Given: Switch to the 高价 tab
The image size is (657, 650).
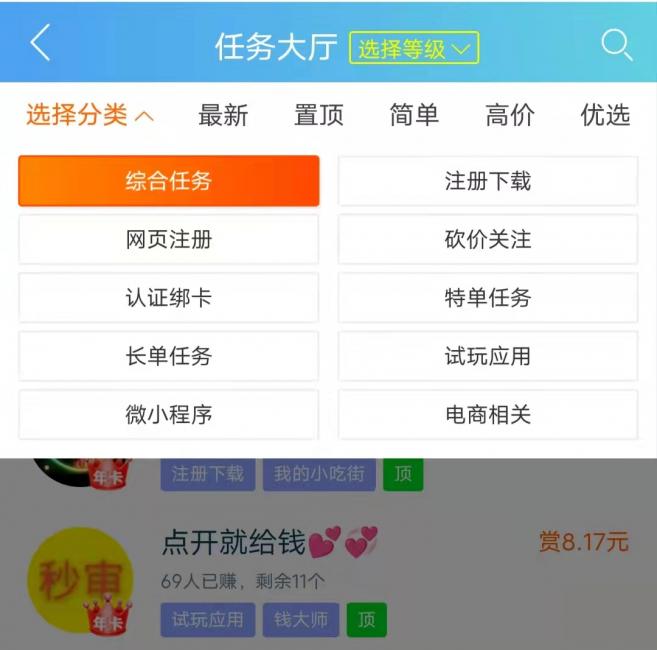Looking at the screenshot, I should [x=510, y=115].
